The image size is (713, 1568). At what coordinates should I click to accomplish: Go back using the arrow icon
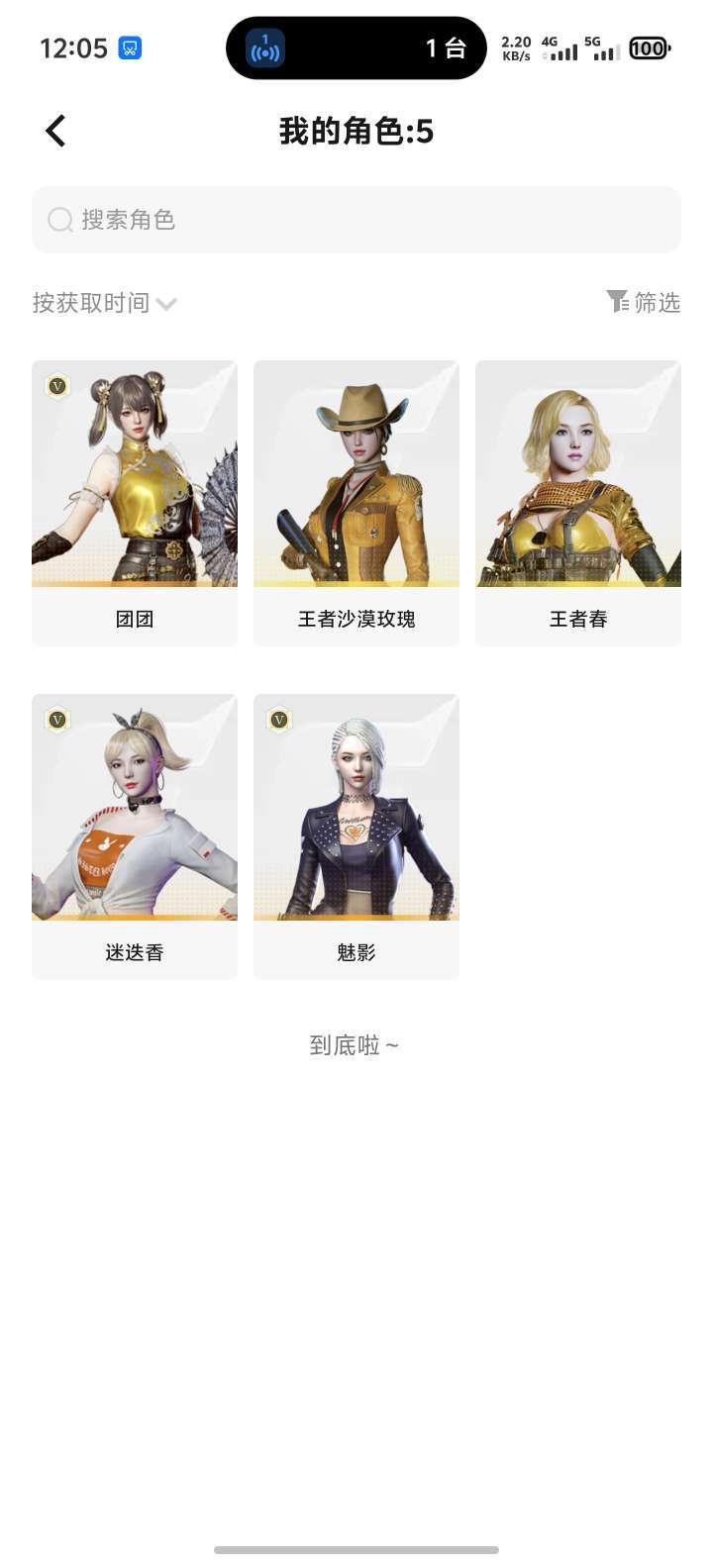click(x=56, y=131)
